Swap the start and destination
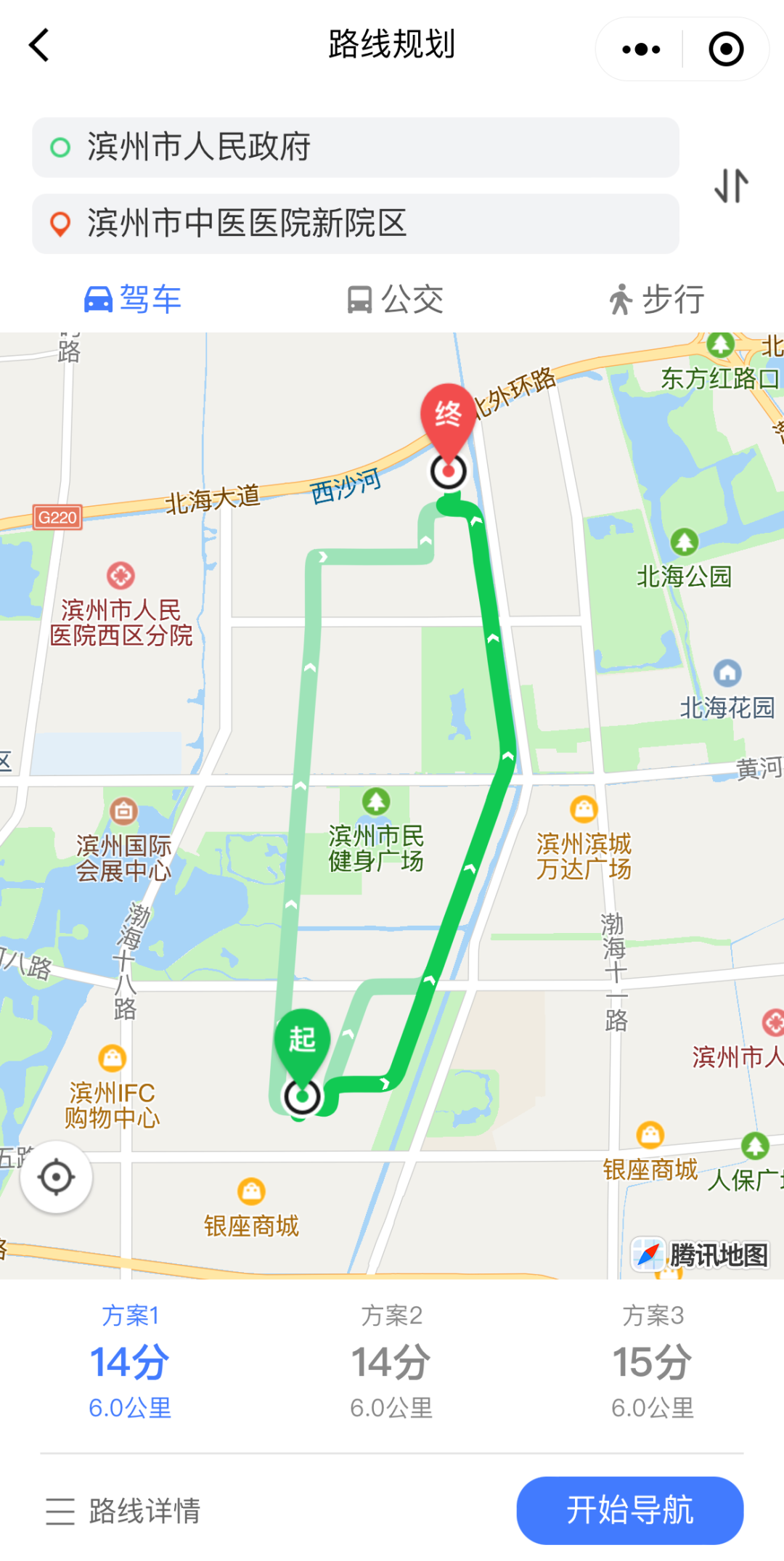This screenshot has width=784, height=1561. coord(731,186)
